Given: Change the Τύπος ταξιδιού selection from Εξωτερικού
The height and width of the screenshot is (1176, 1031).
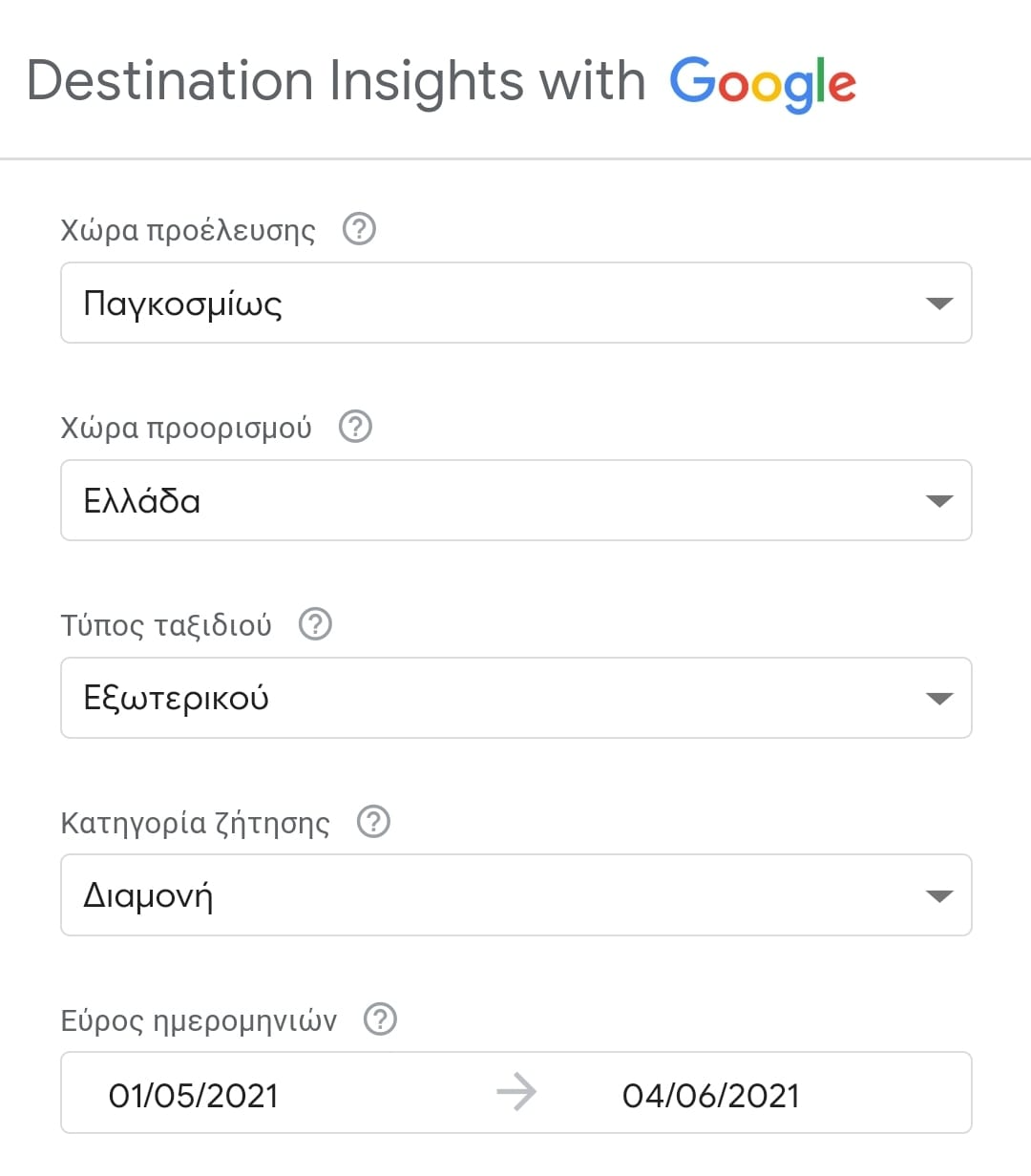Looking at the screenshot, I should [515, 698].
